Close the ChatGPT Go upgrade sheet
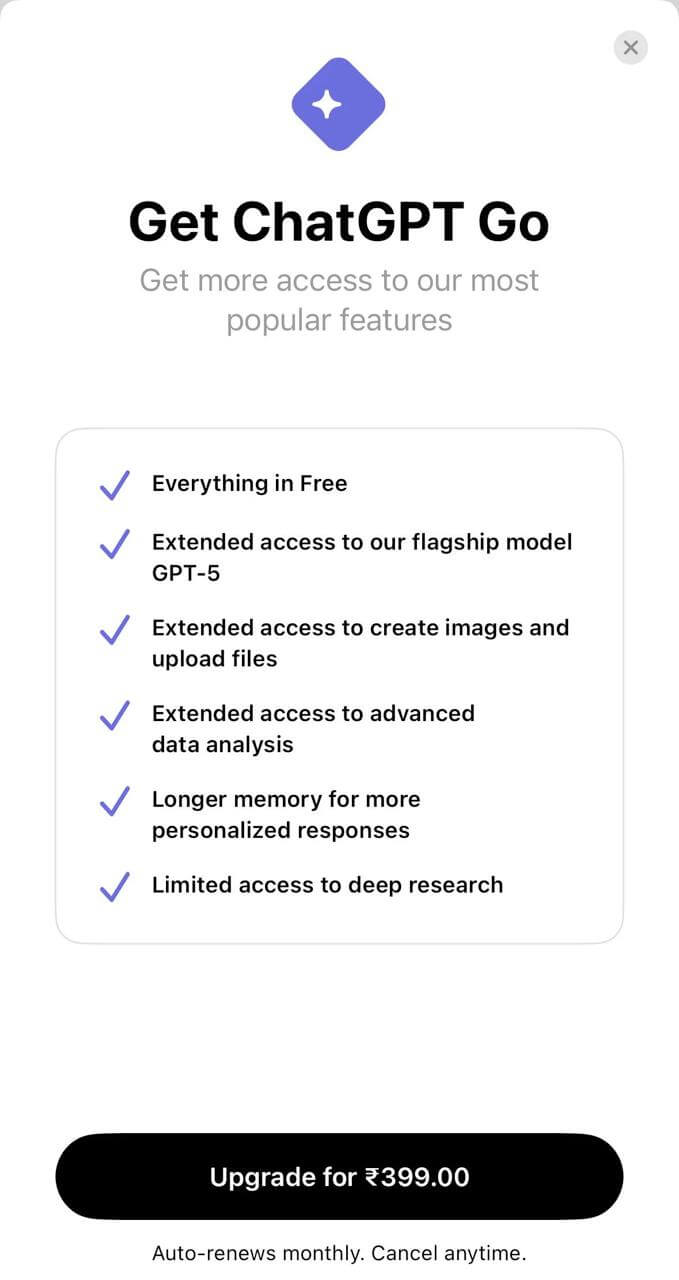The width and height of the screenshot is (679, 1280). 630,47
